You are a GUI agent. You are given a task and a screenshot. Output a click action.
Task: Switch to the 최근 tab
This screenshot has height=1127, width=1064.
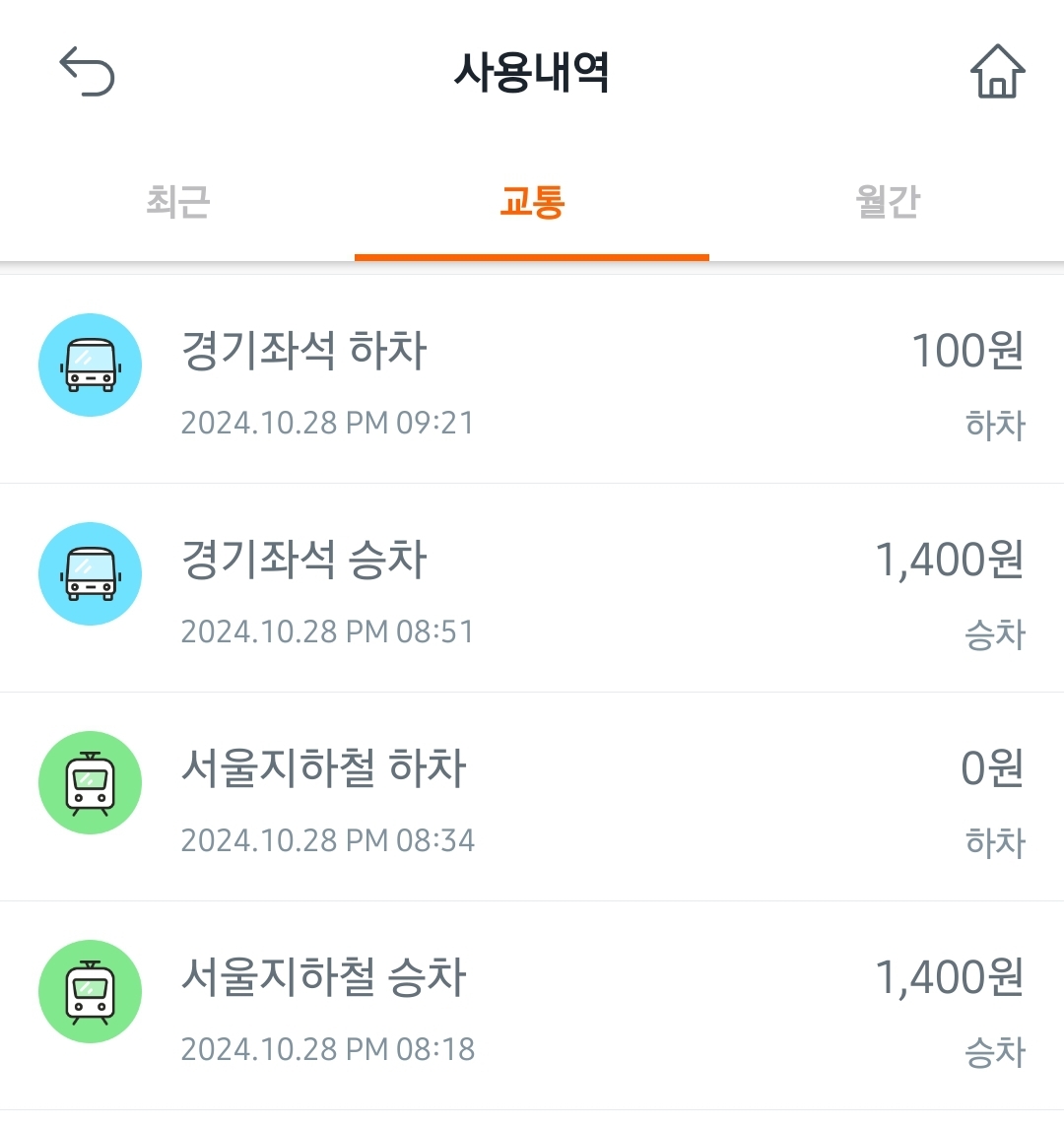177,202
